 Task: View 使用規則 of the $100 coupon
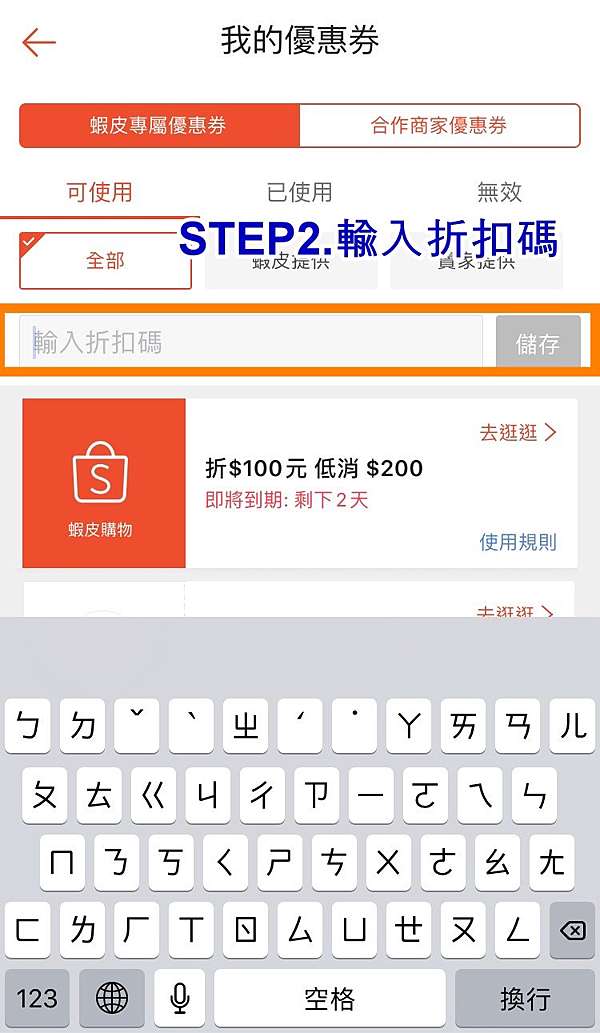pos(518,542)
